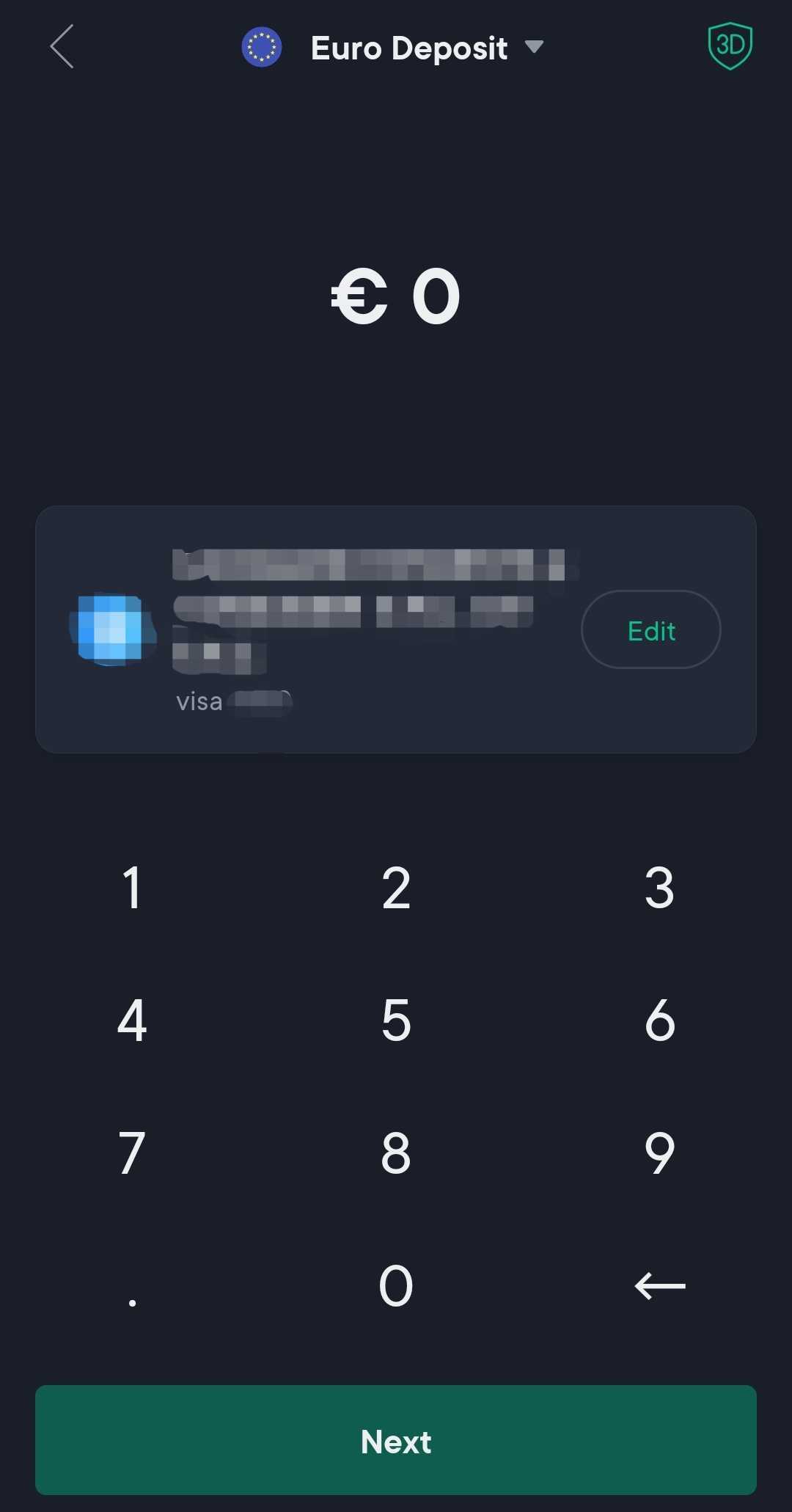Delete the last digit with backspace arrow
This screenshot has height=1512, width=792.
pyautogui.click(x=659, y=1286)
